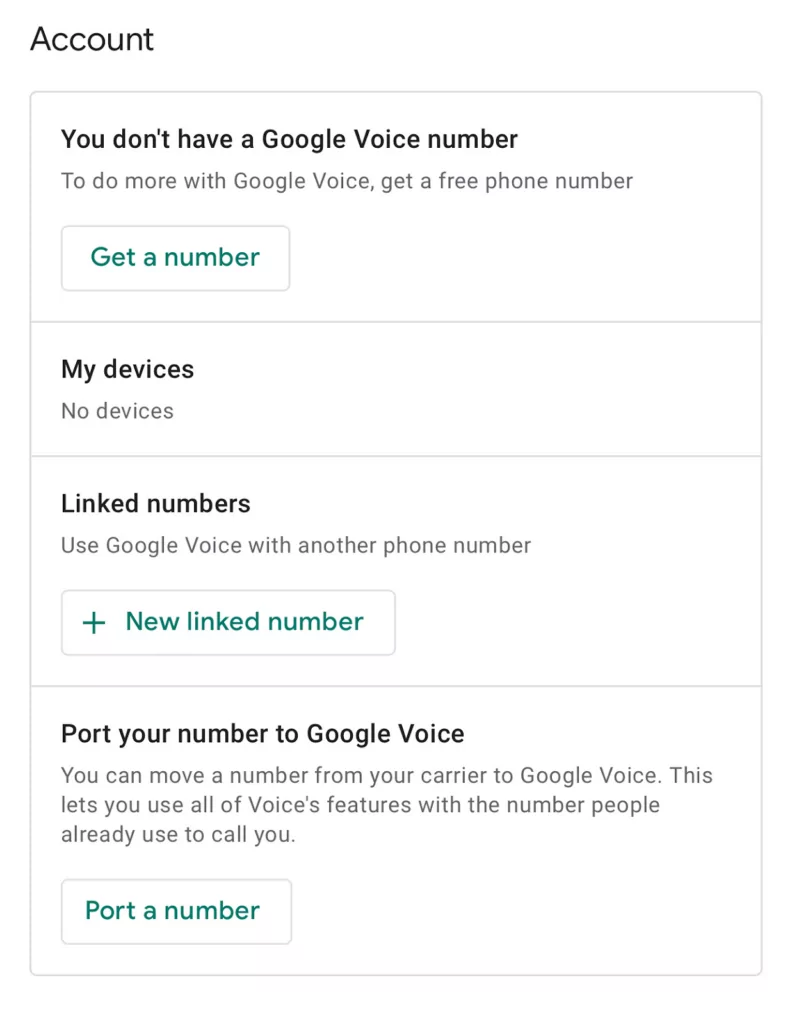792x1024 pixels.
Task: Click the plus icon on New linked number
Action: pos(92,622)
